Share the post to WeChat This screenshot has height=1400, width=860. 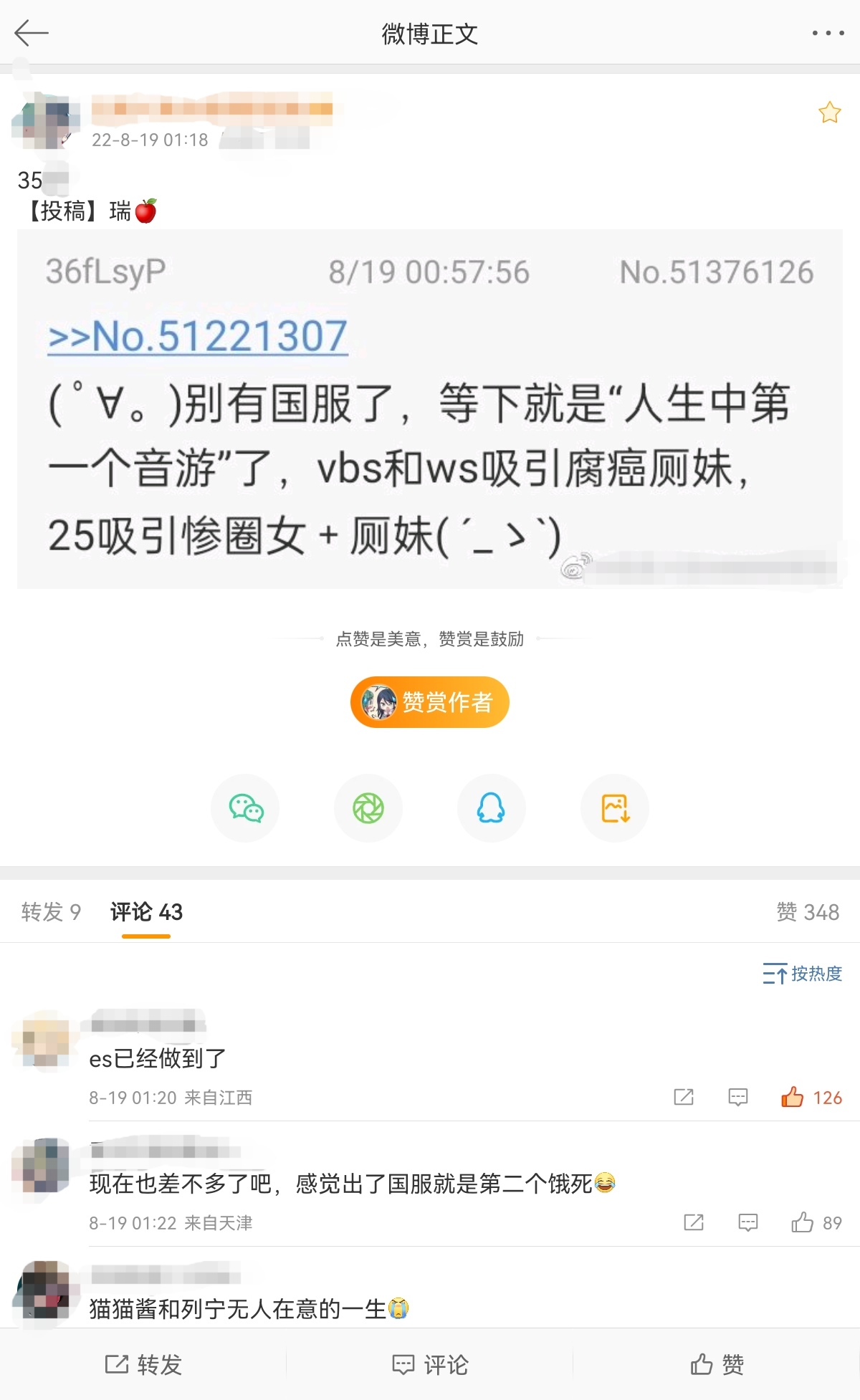pos(245,808)
